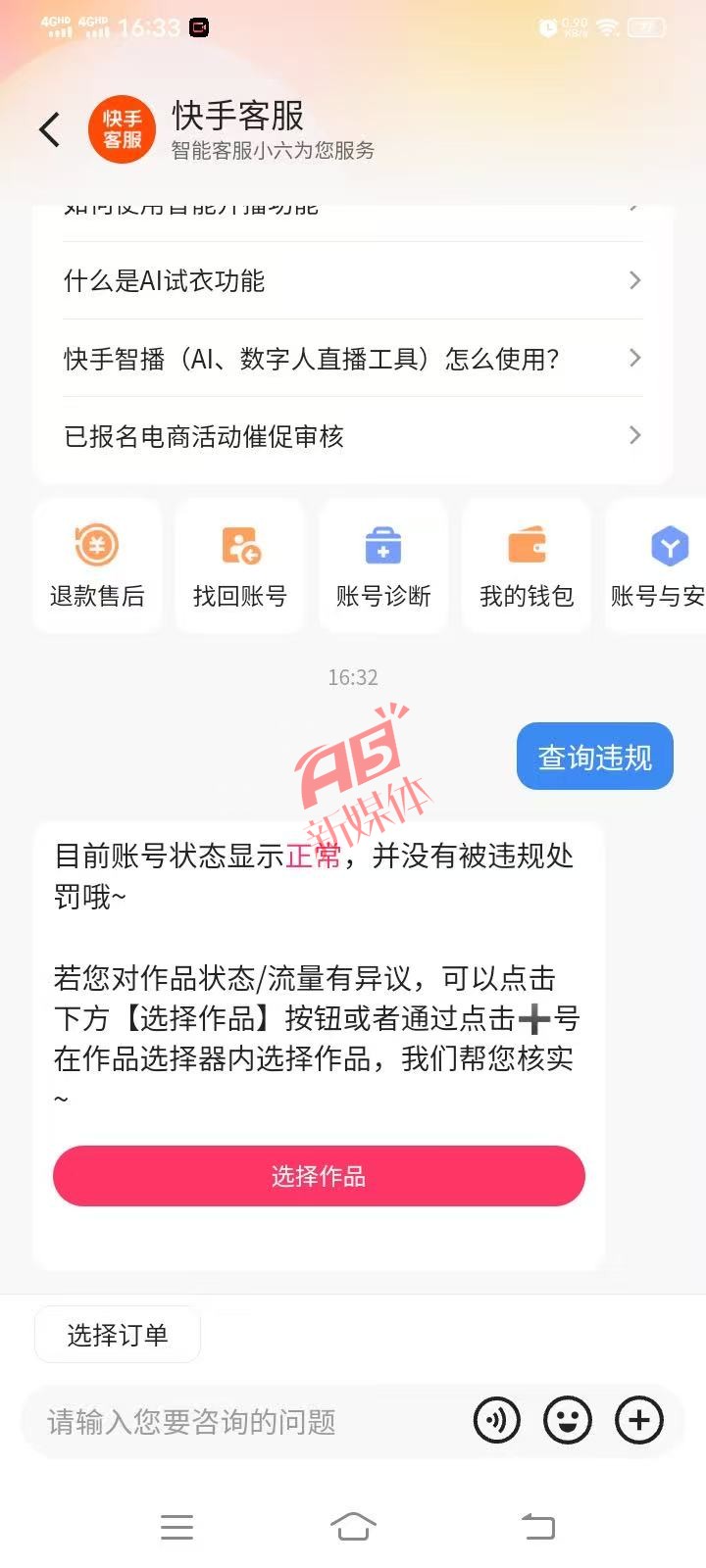Open 已报名电商活动催促审核 question
The height and width of the screenshot is (1568, 706).
[352, 436]
